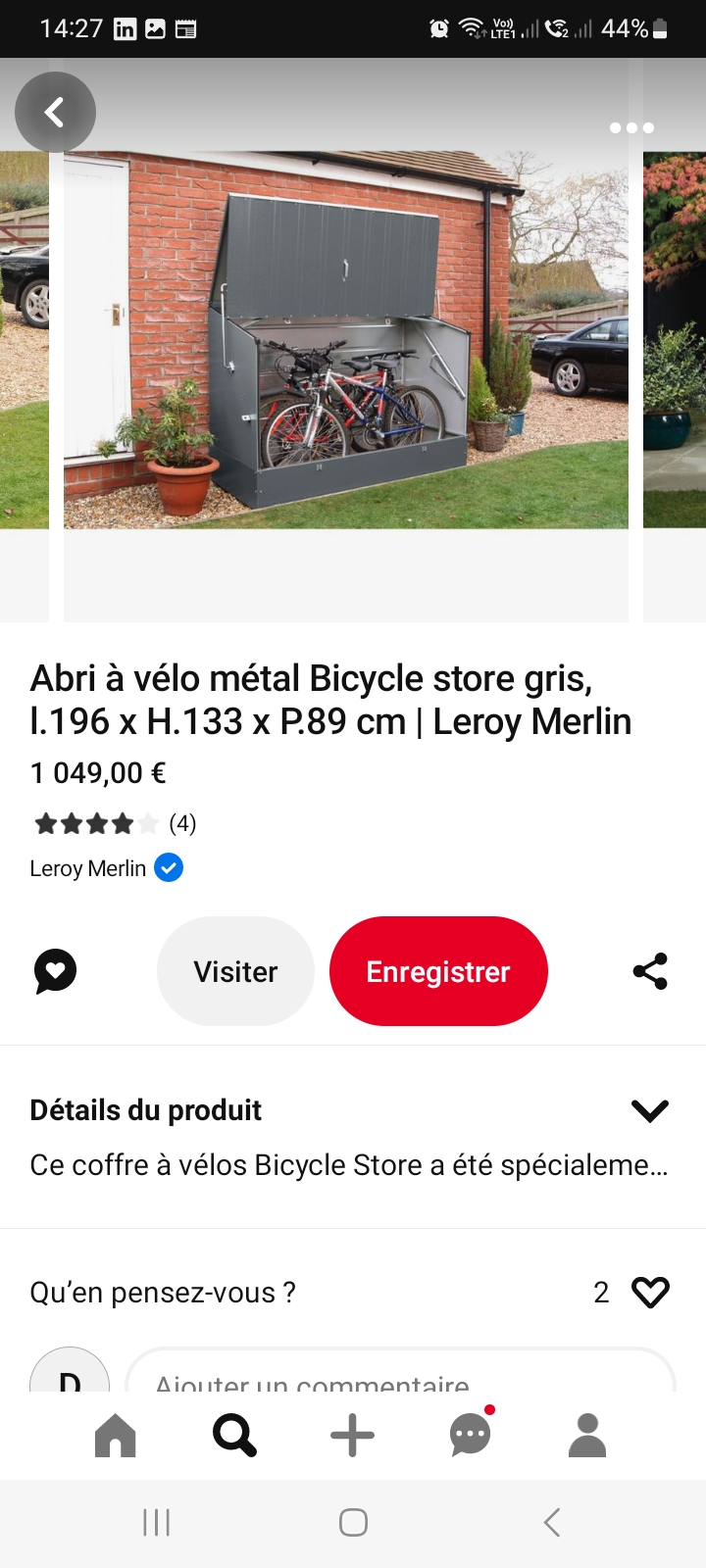React with the heart bubble icon
706x1568 pixels.
tap(56, 971)
